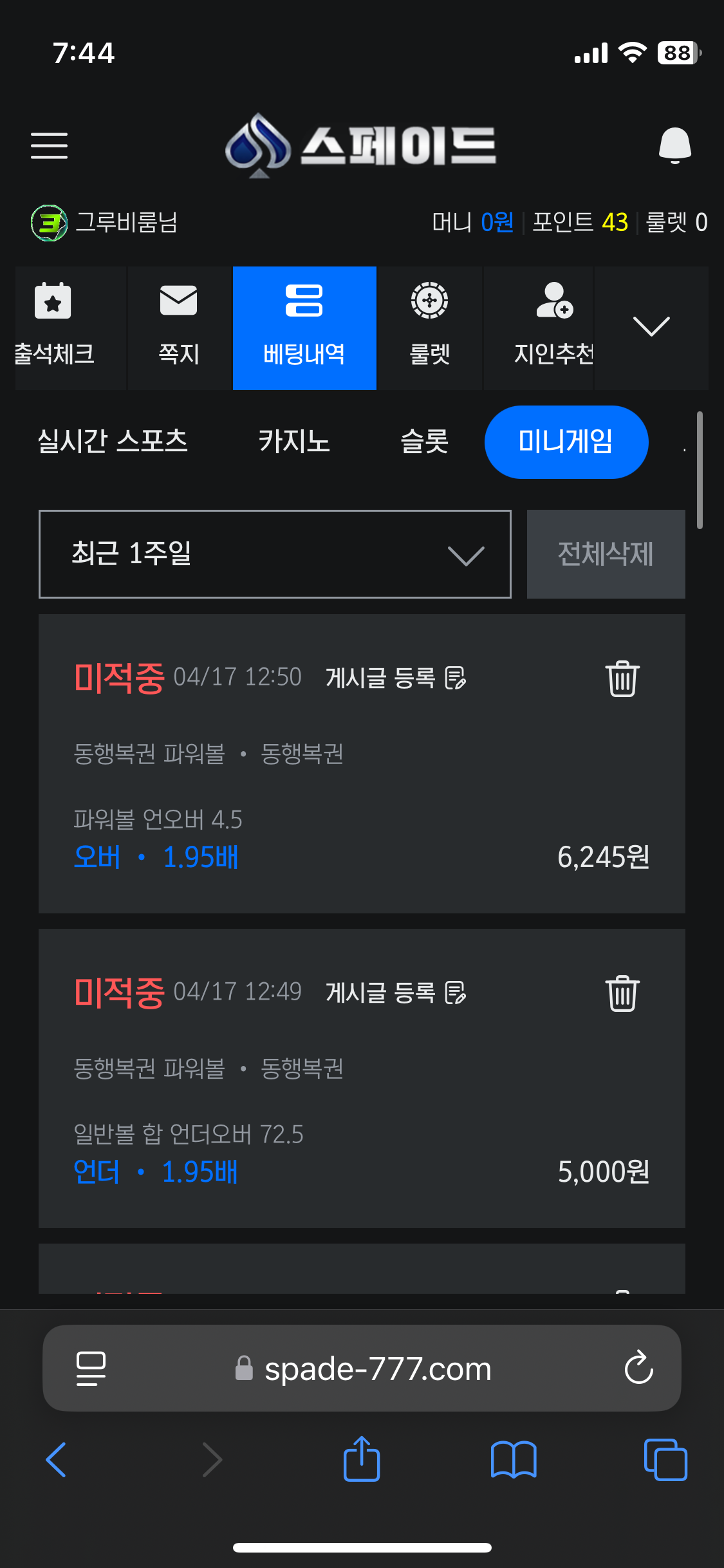Open 지인추천 referral
Viewport: 724px width, 1568px height.
[x=553, y=328]
